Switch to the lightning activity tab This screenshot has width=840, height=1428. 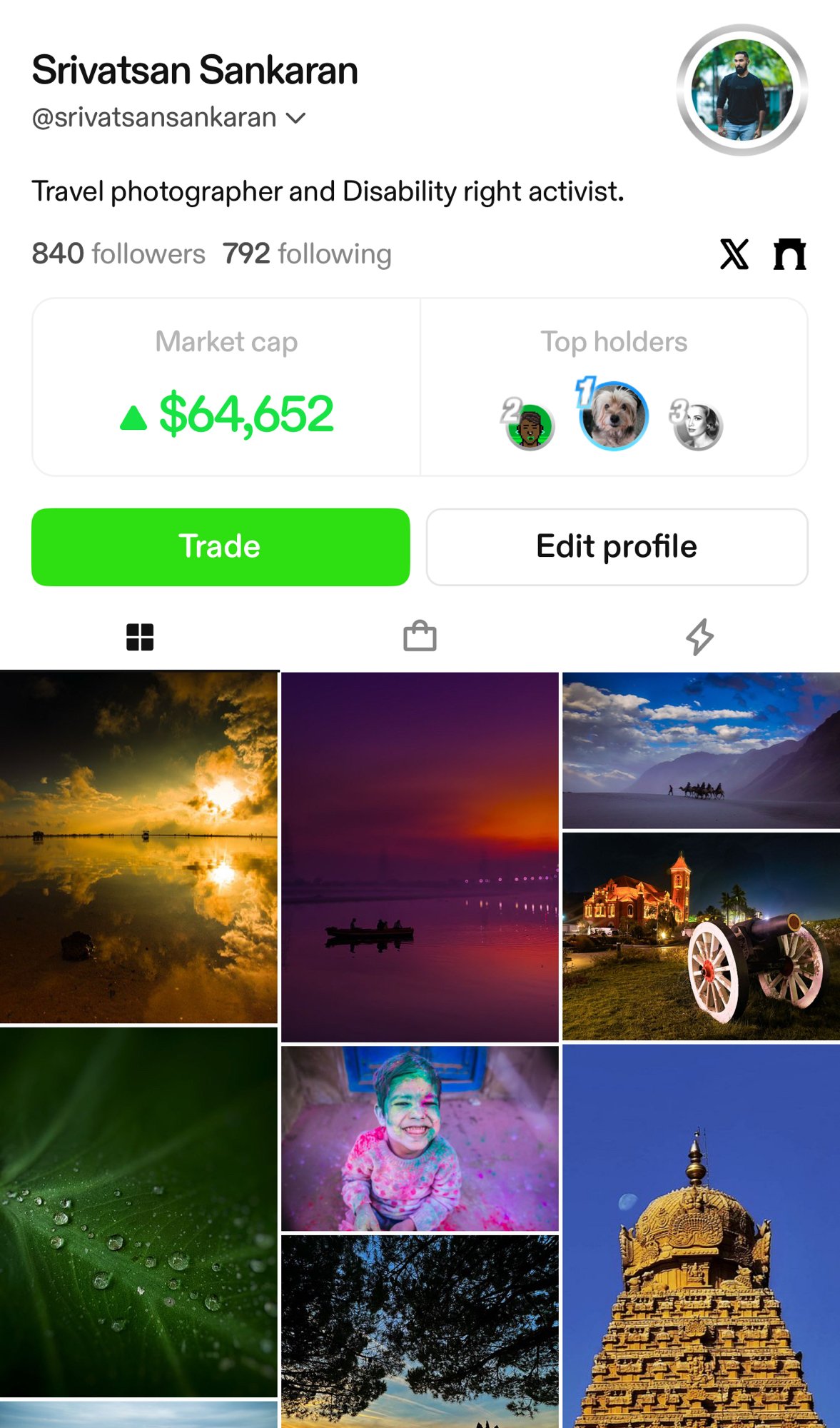coord(699,637)
